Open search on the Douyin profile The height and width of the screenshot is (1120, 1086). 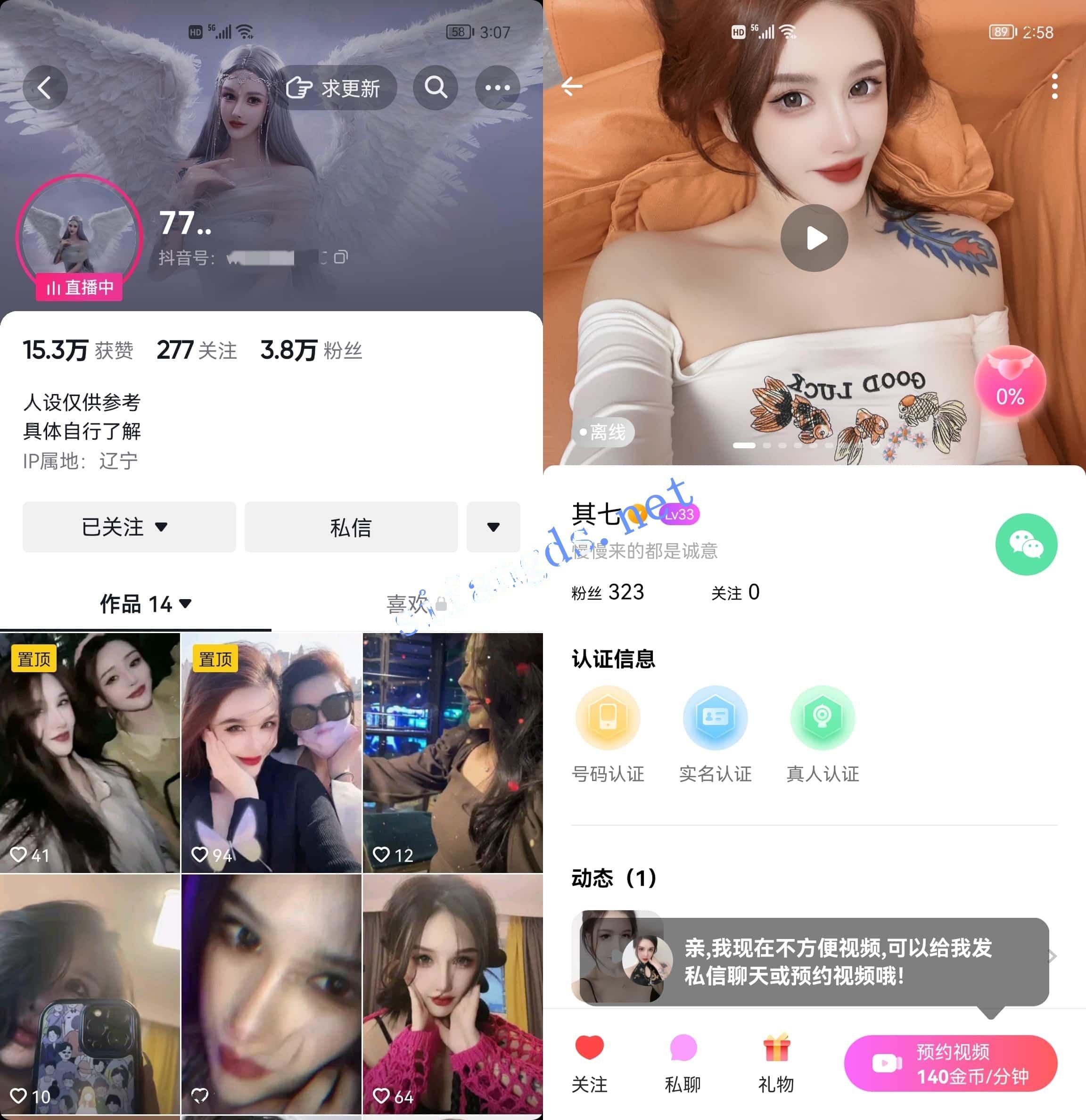[436, 88]
